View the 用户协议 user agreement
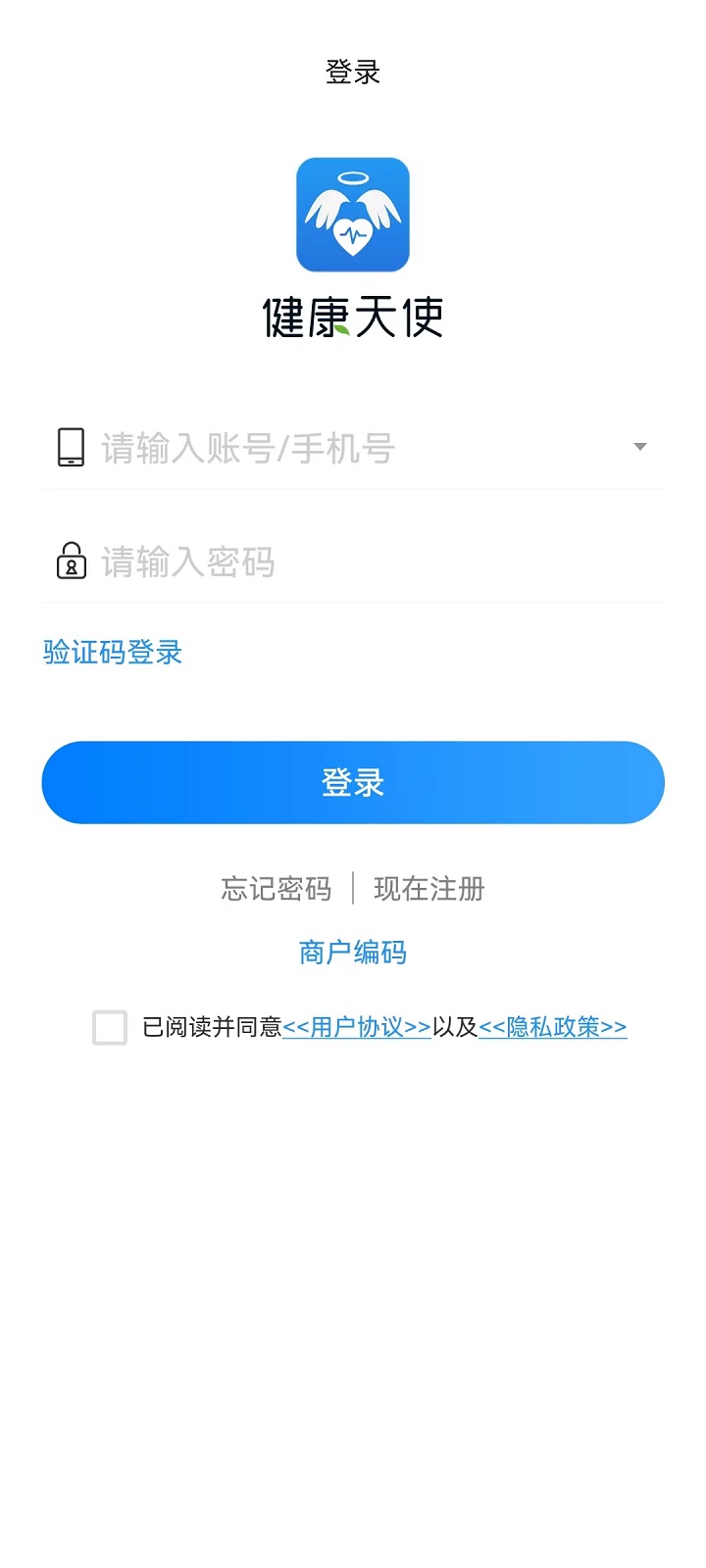The image size is (706, 1568). tap(355, 1028)
